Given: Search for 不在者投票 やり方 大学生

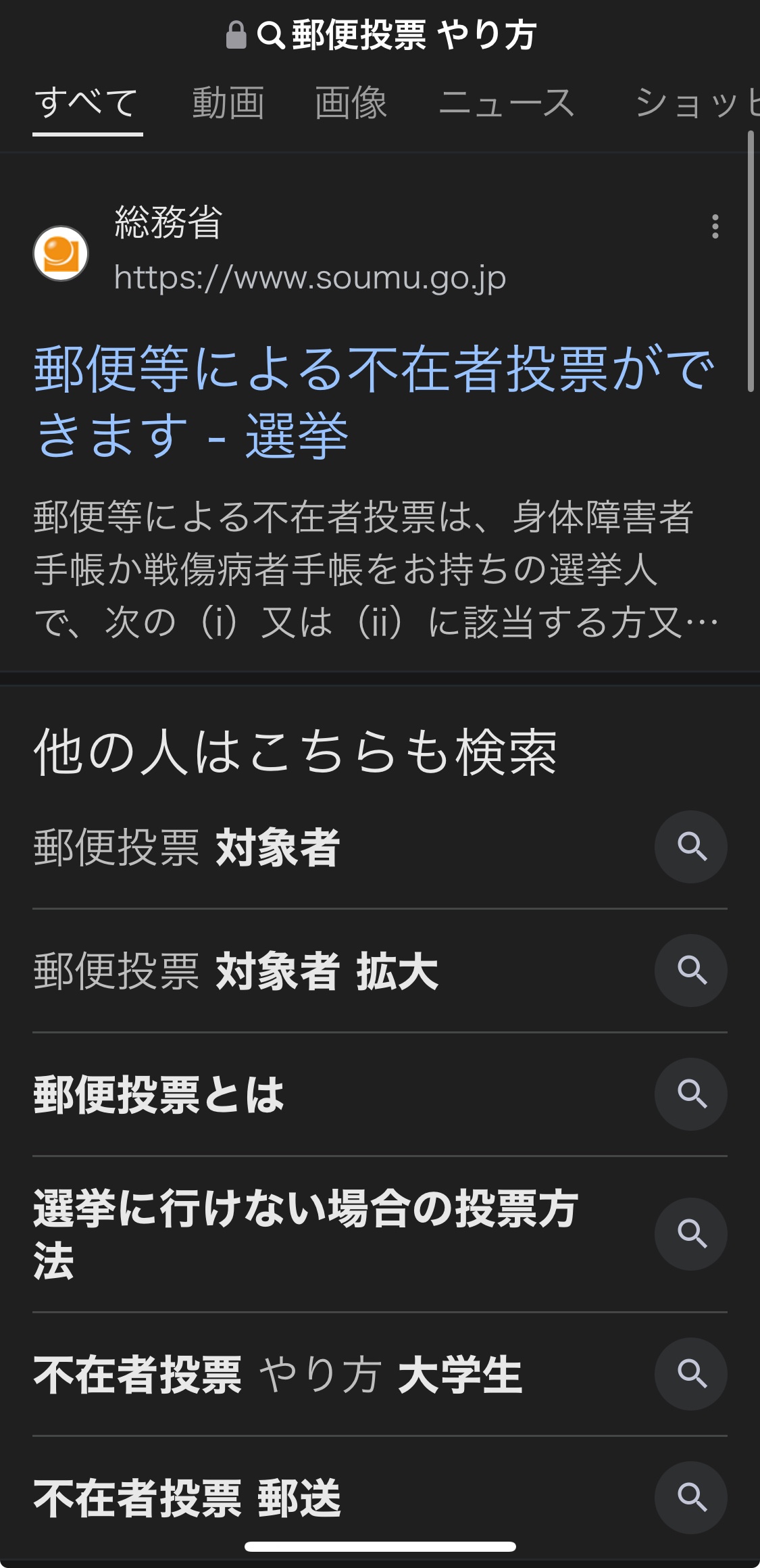Looking at the screenshot, I should click(x=380, y=1374).
